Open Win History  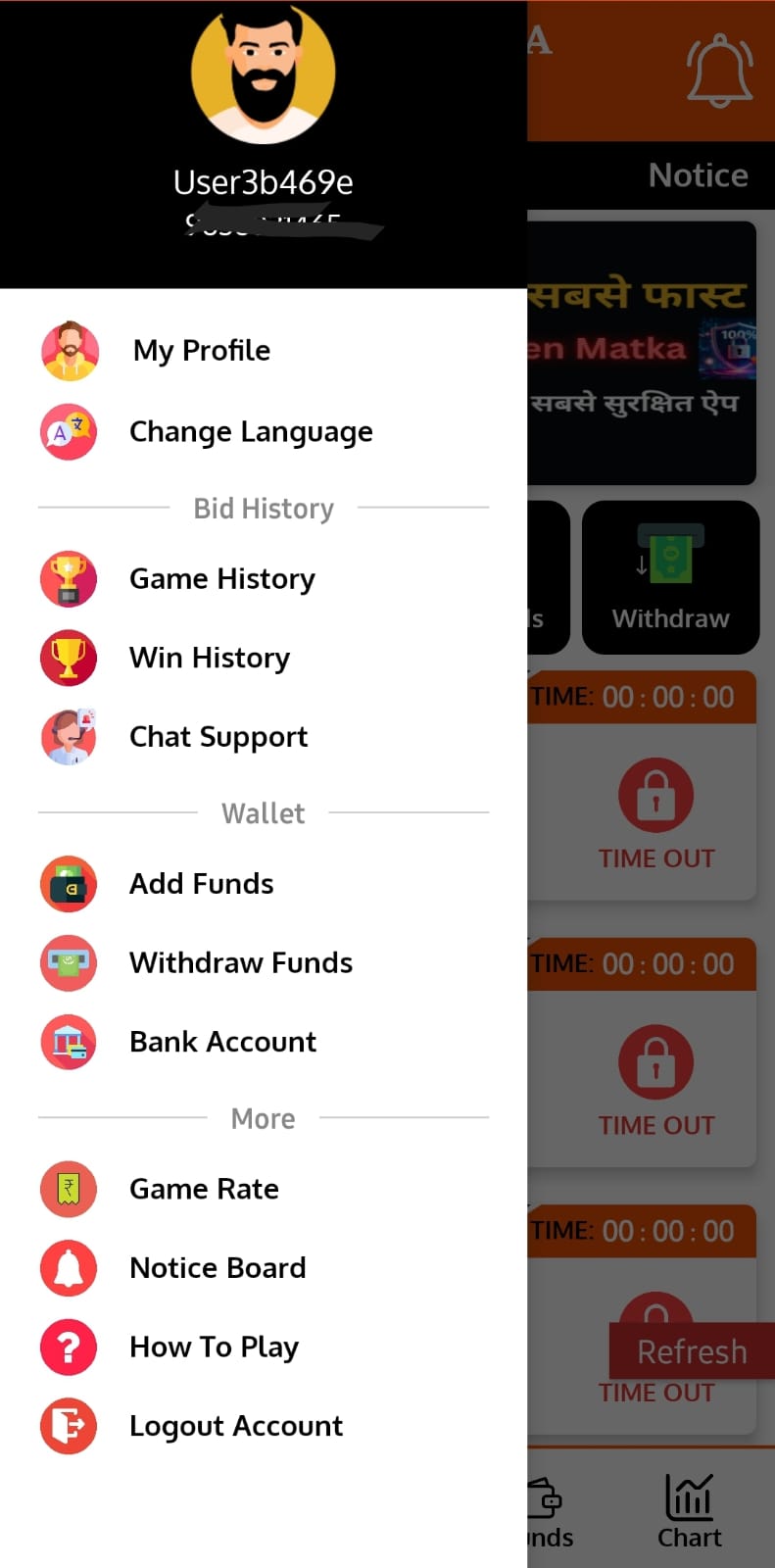[x=210, y=658]
